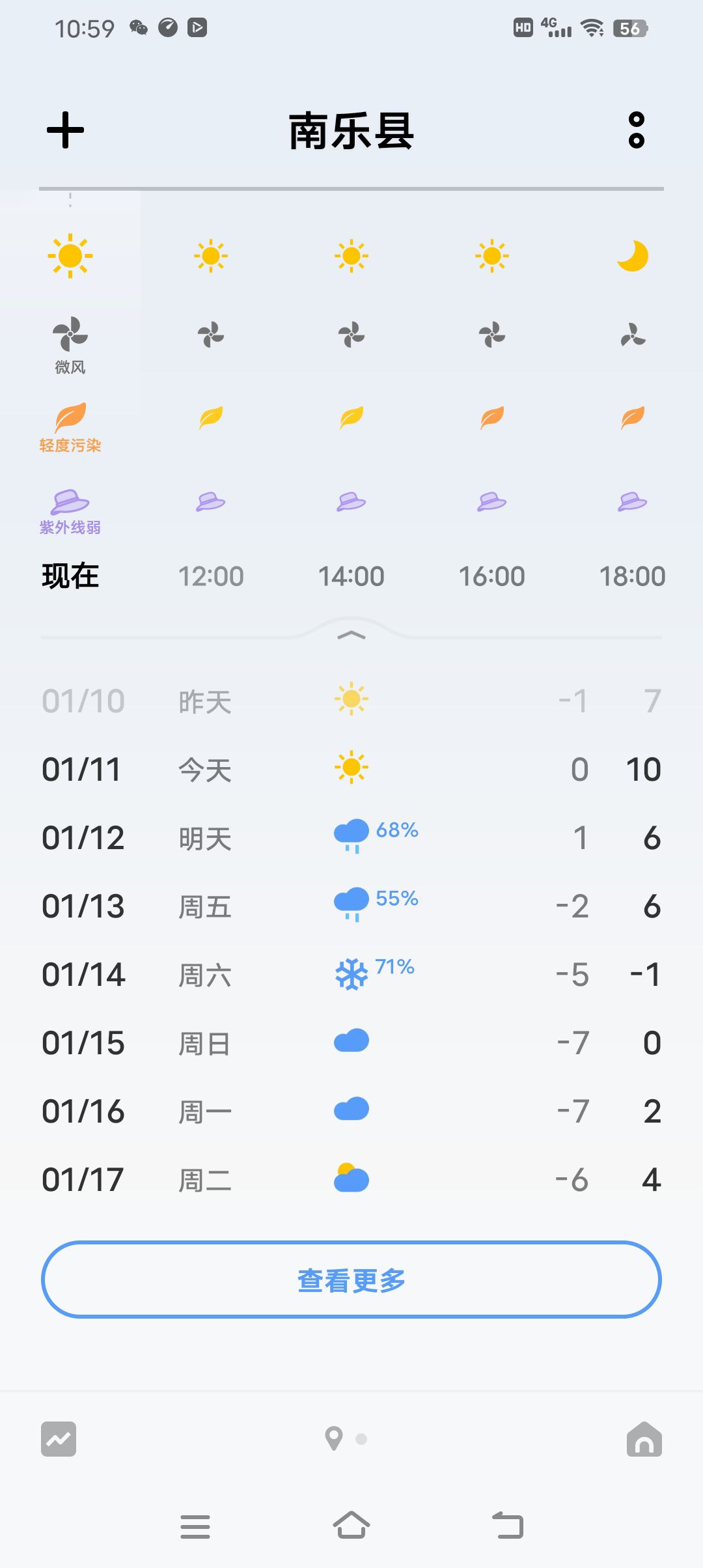Tap 查看更多 to view more forecast days
This screenshot has height=1568, width=703.
point(351,1280)
